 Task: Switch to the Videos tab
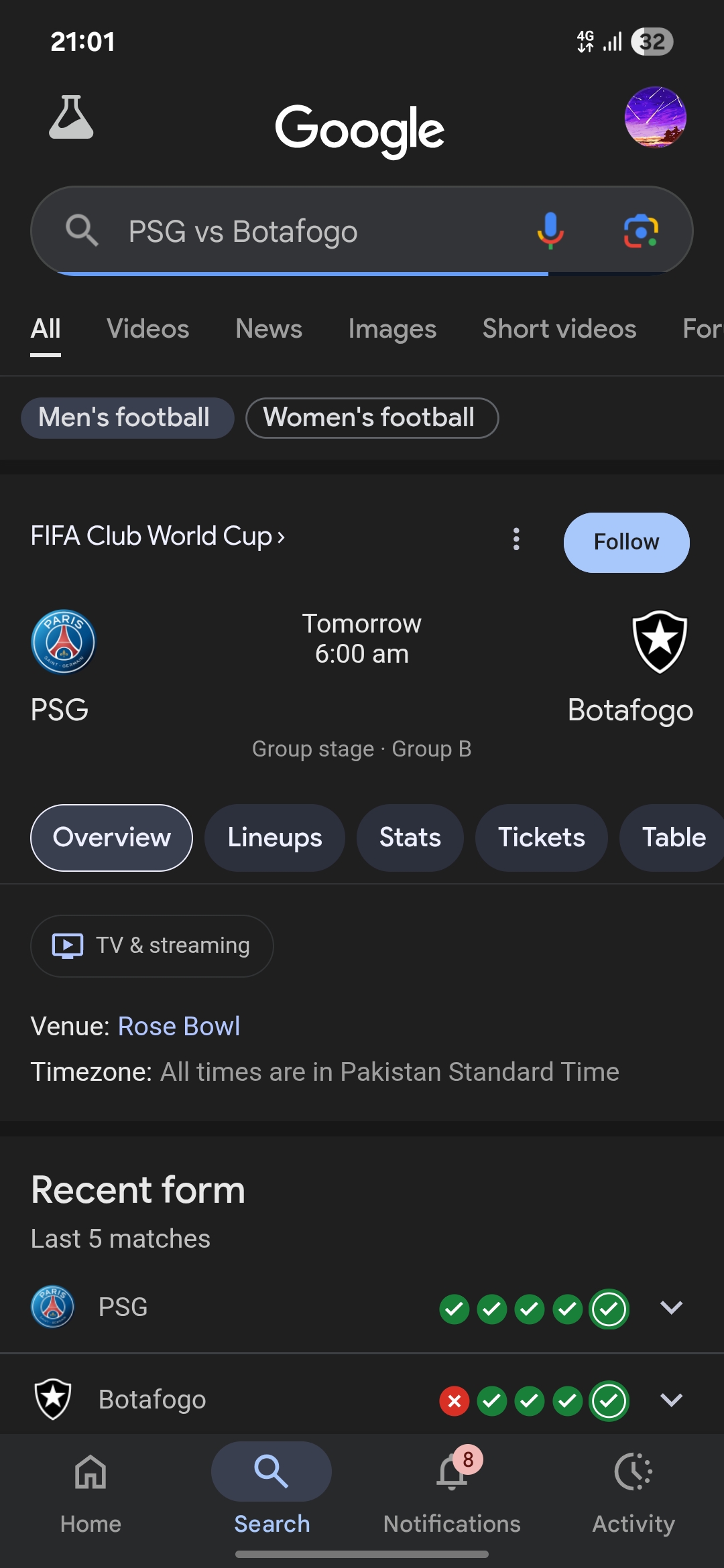(148, 329)
